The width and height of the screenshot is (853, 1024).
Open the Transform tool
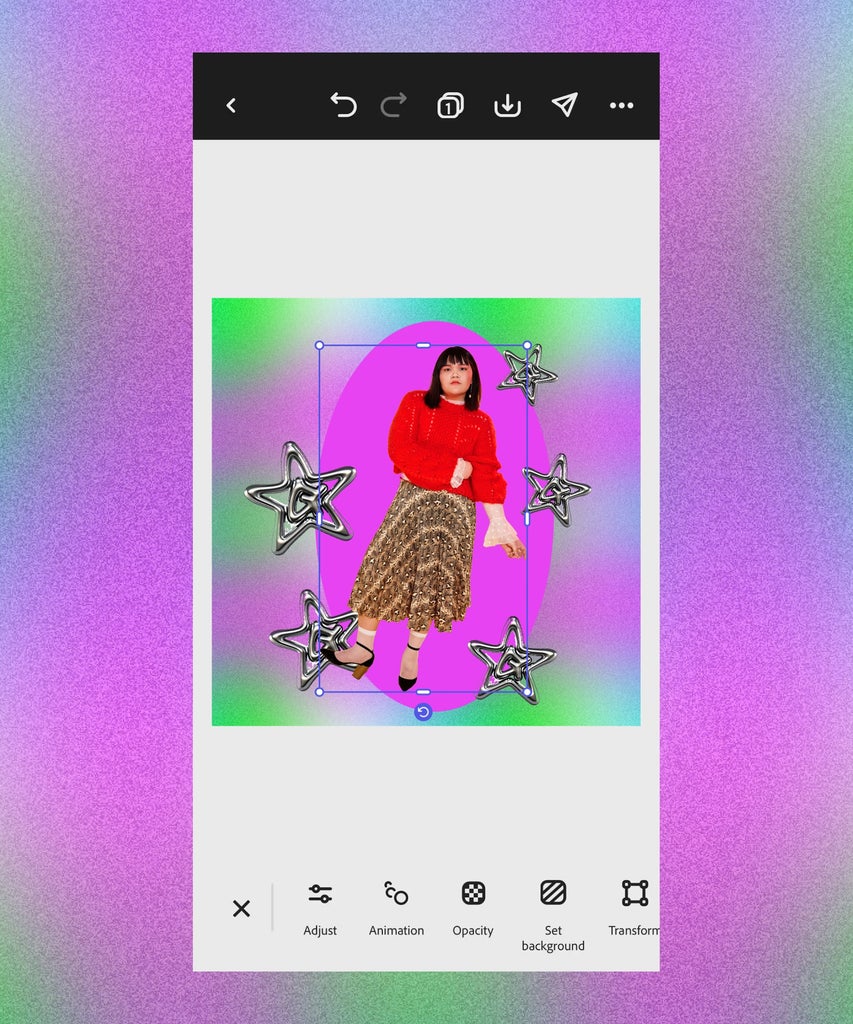click(x=634, y=906)
